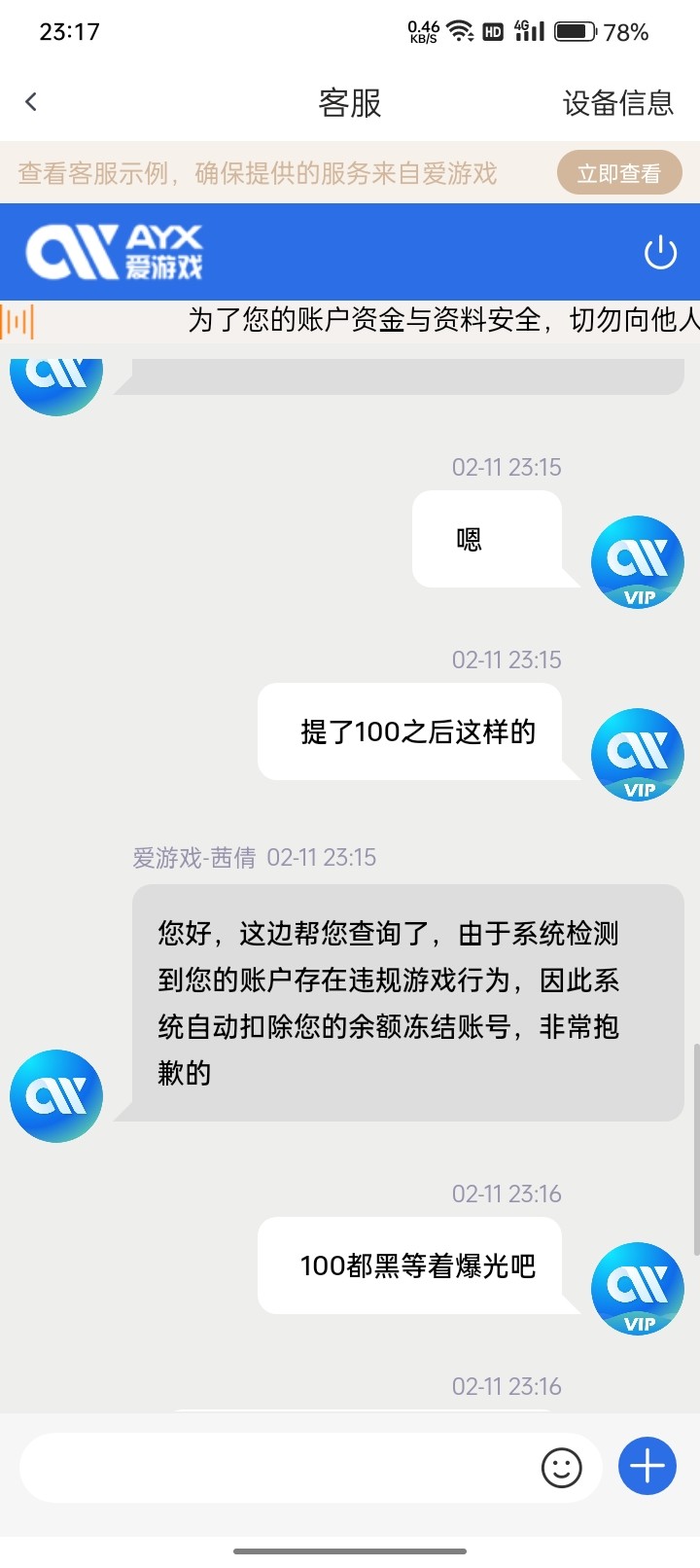Tap the 客服 title at the top
Viewport: 700px width, 1568px height.
coord(350,101)
